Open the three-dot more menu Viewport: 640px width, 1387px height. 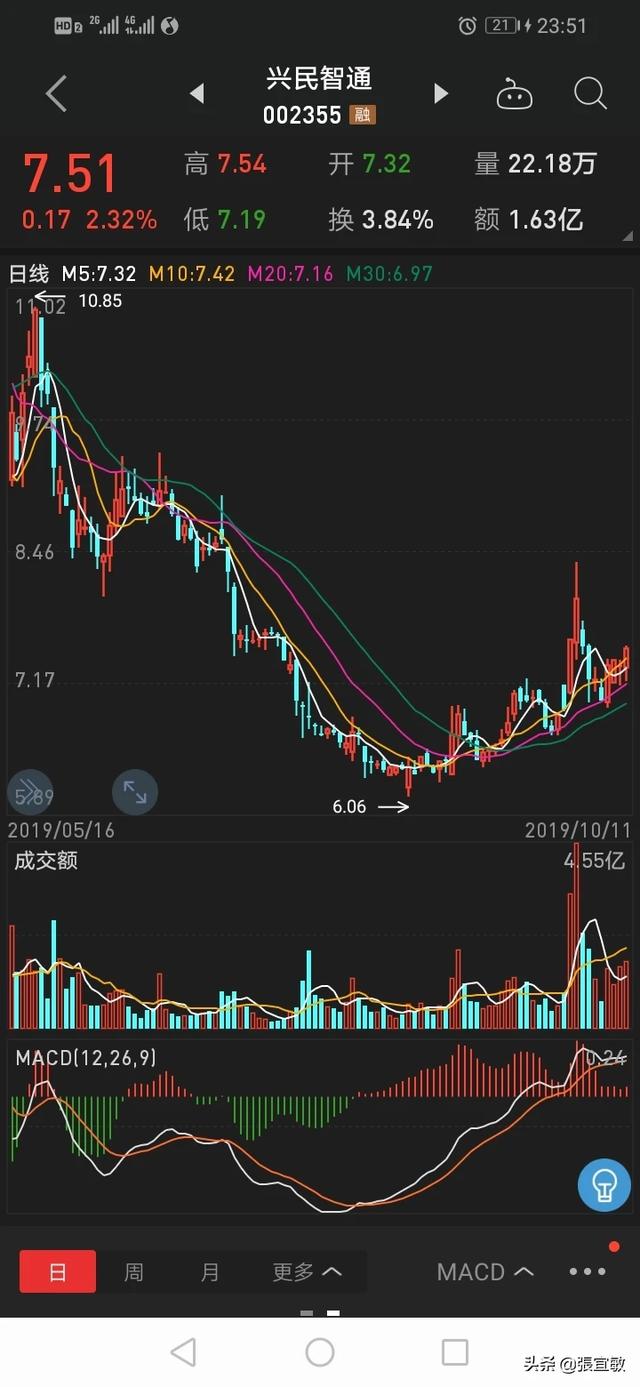[587, 1272]
